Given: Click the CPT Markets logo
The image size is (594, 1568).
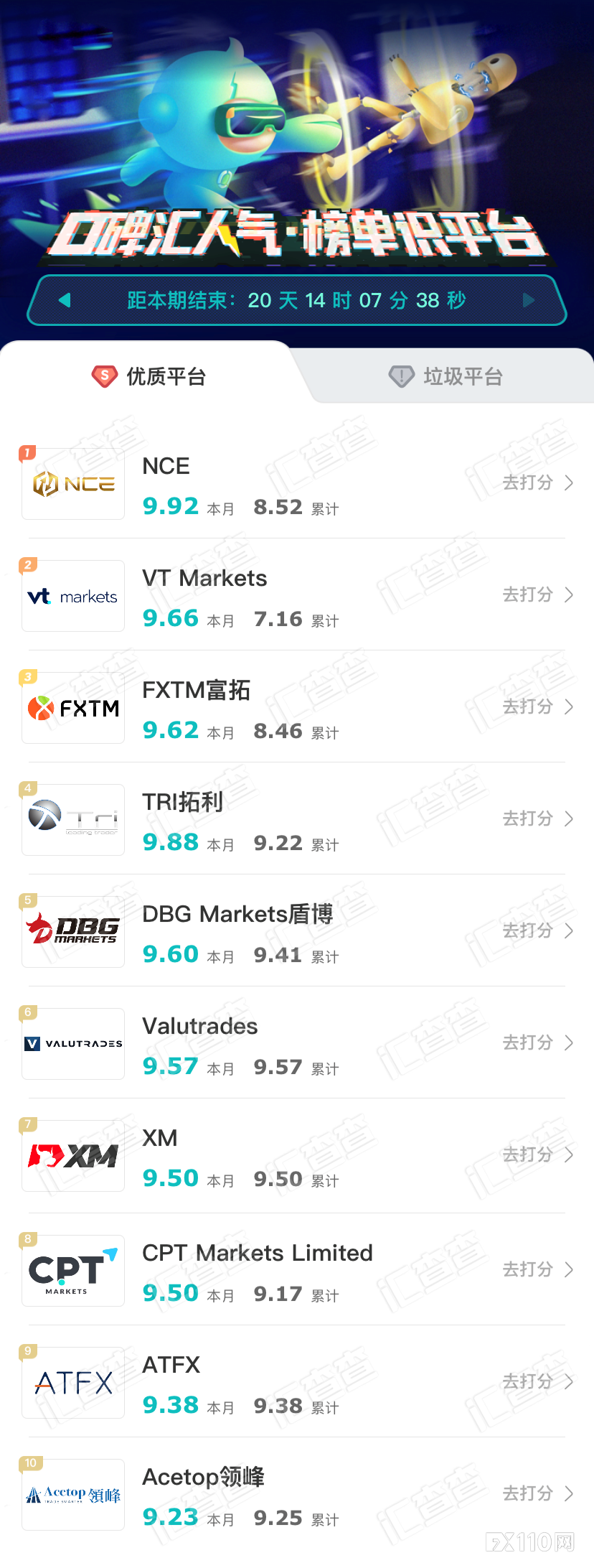Looking at the screenshot, I should coord(72,1270).
